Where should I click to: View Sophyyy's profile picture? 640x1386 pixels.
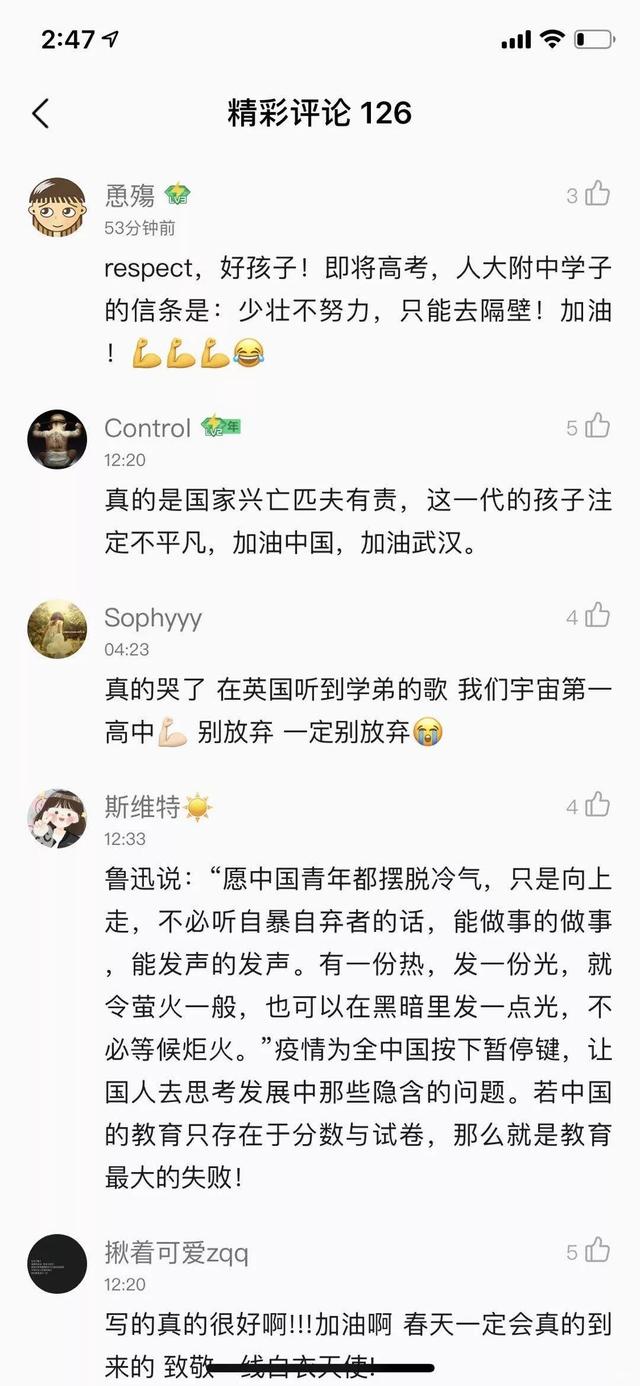coord(57,629)
